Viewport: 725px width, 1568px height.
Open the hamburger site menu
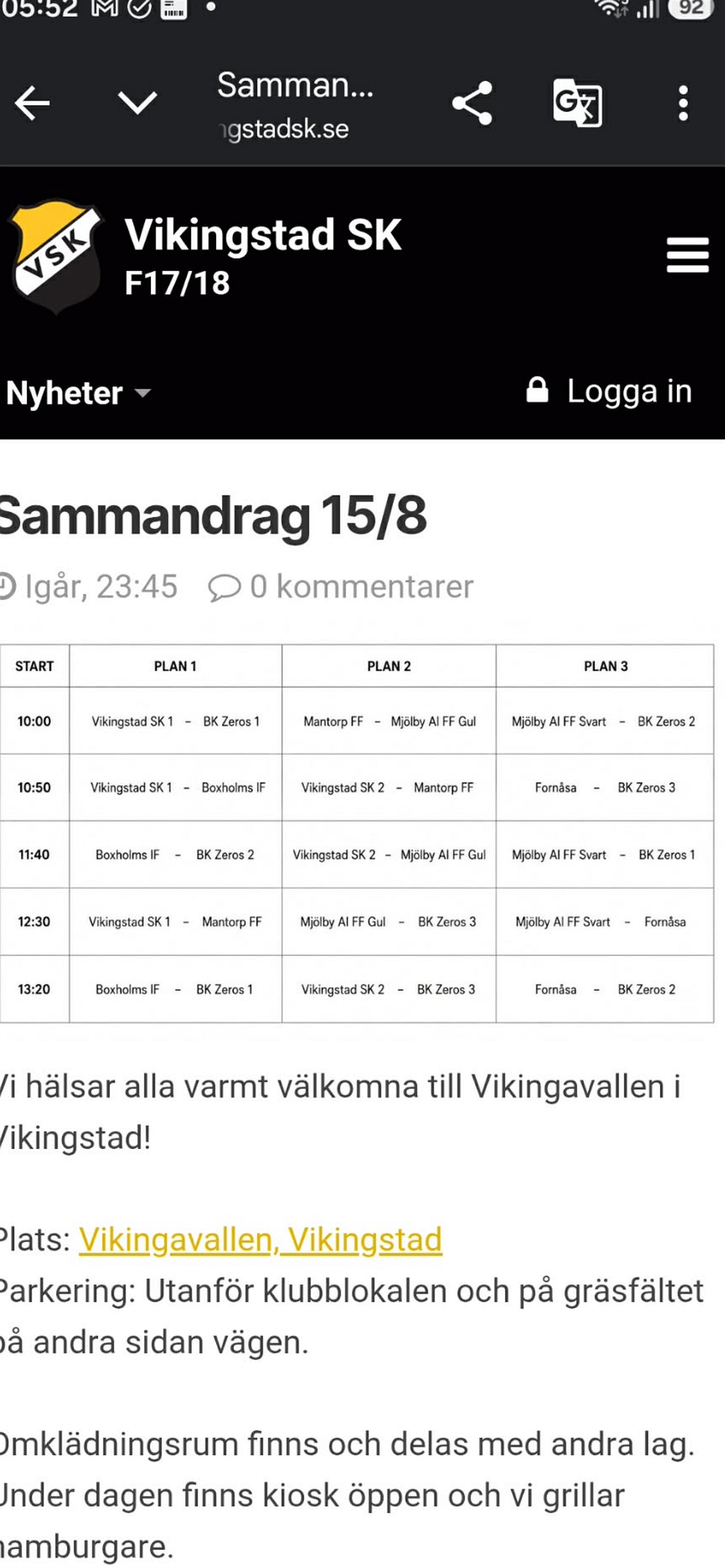[x=687, y=255]
